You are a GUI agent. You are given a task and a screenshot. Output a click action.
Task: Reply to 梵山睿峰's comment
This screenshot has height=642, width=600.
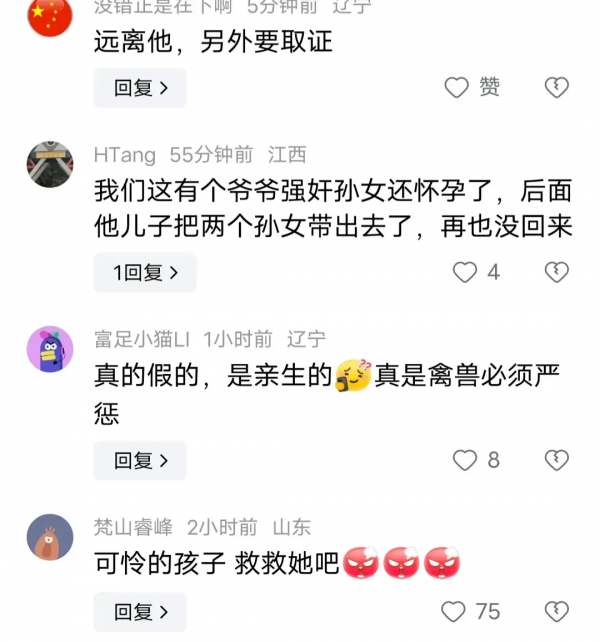pos(140,611)
